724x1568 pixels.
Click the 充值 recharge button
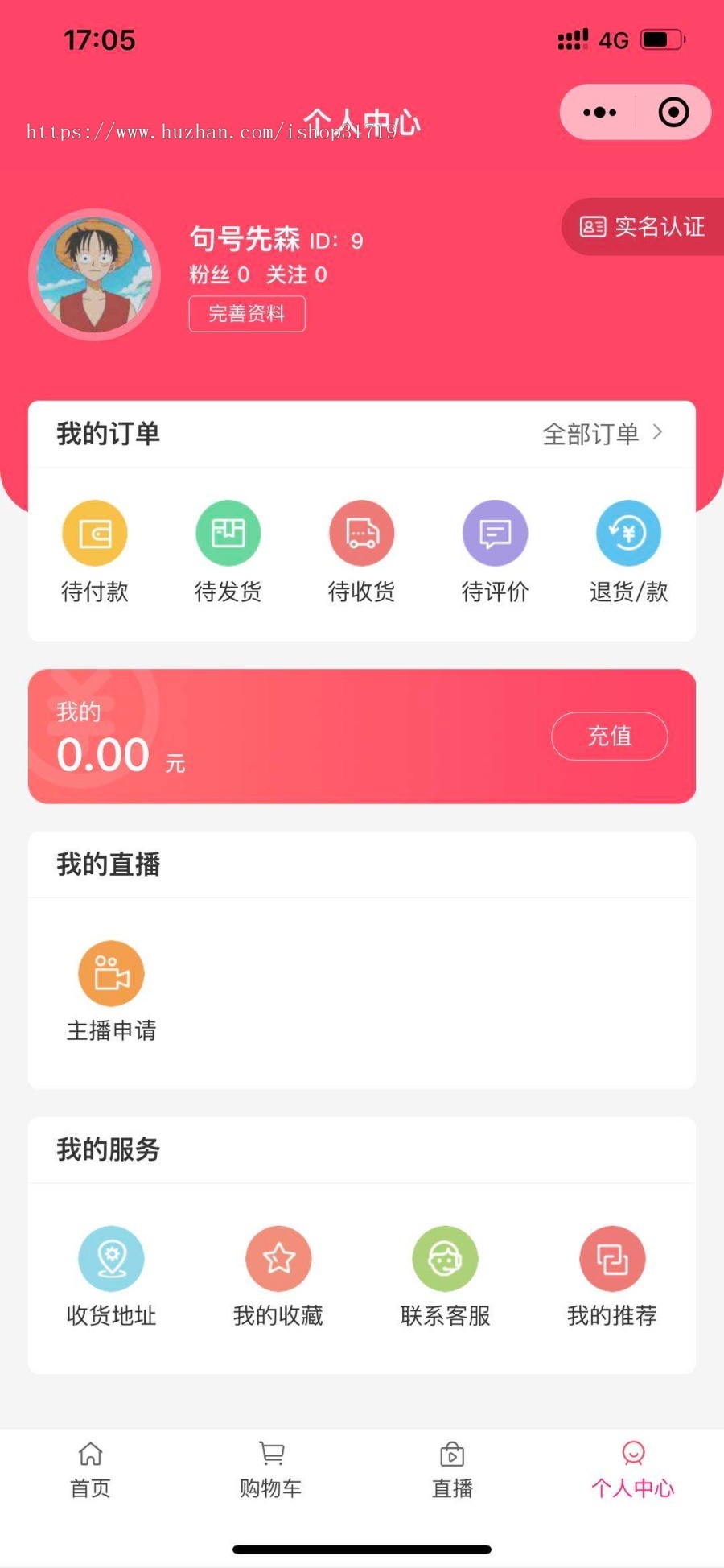pyautogui.click(x=609, y=737)
